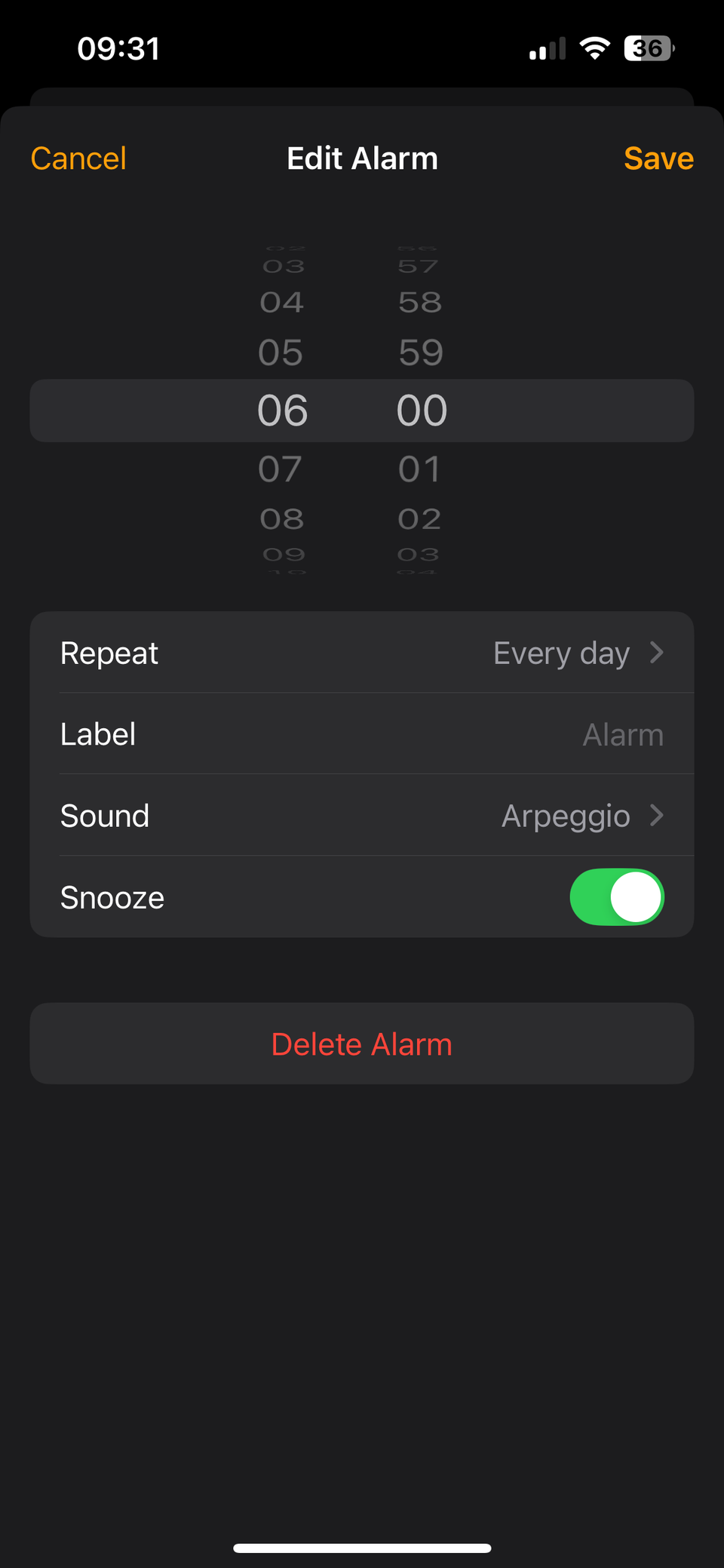This screenshot has height=1568, width=724.
Task: Select Every day to change repeat schedule
Action: 561,653
